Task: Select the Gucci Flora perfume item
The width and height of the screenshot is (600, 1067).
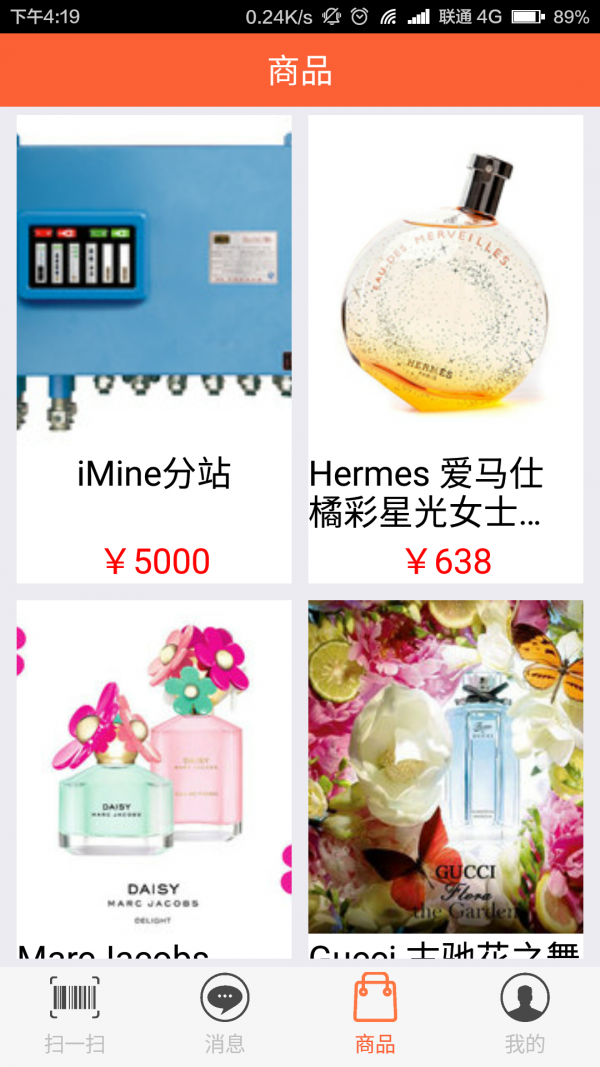Action: coord(445,780)
